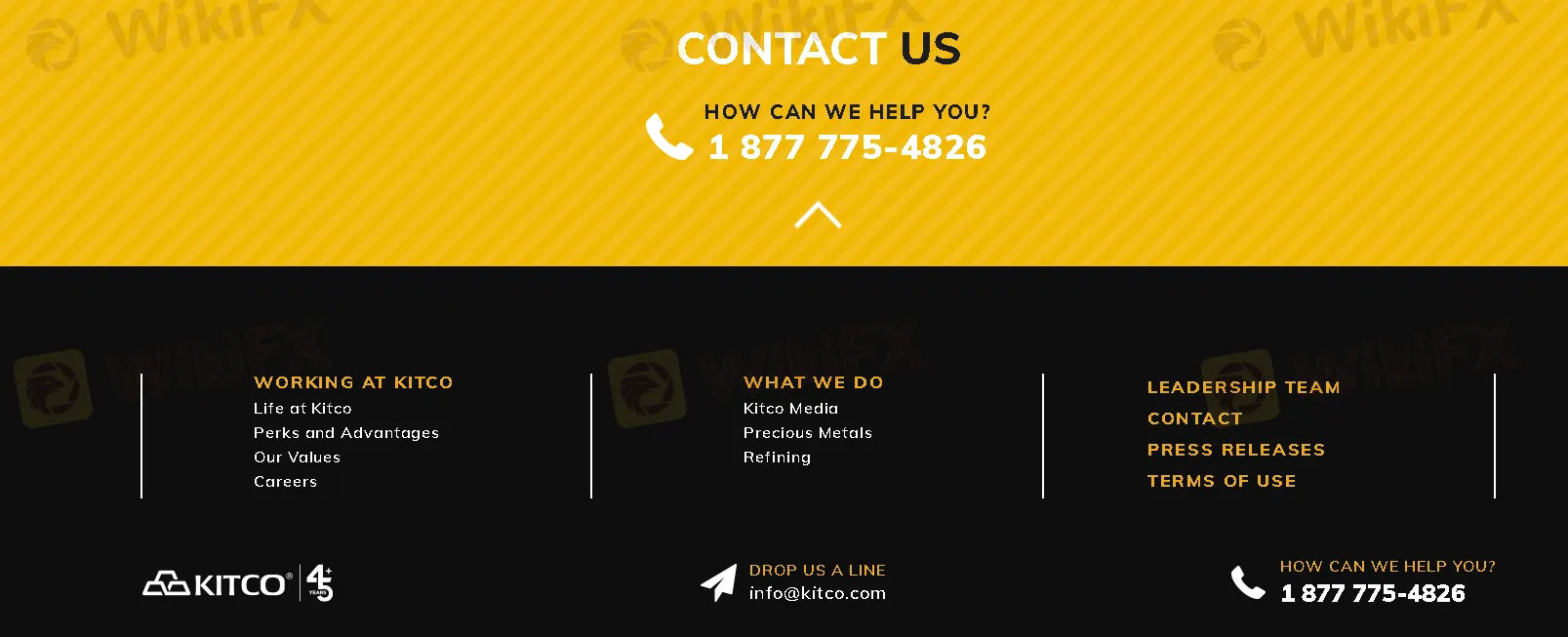Image resolution: width=1568 pixels, height=637 pixels.
Task: Open Precious Metals section
Action: [807, 433]
